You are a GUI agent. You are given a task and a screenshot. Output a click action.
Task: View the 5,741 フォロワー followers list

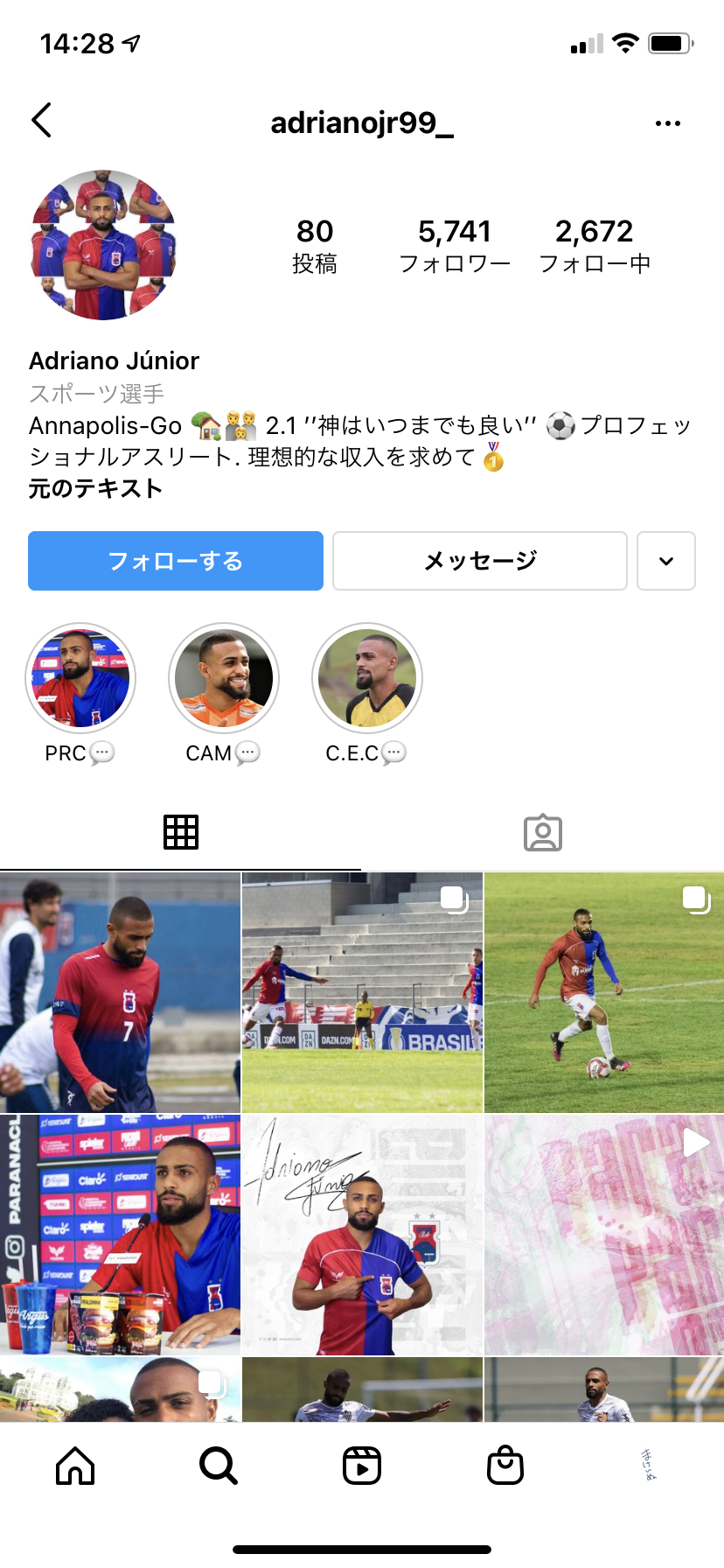click(x=455, y=245)
